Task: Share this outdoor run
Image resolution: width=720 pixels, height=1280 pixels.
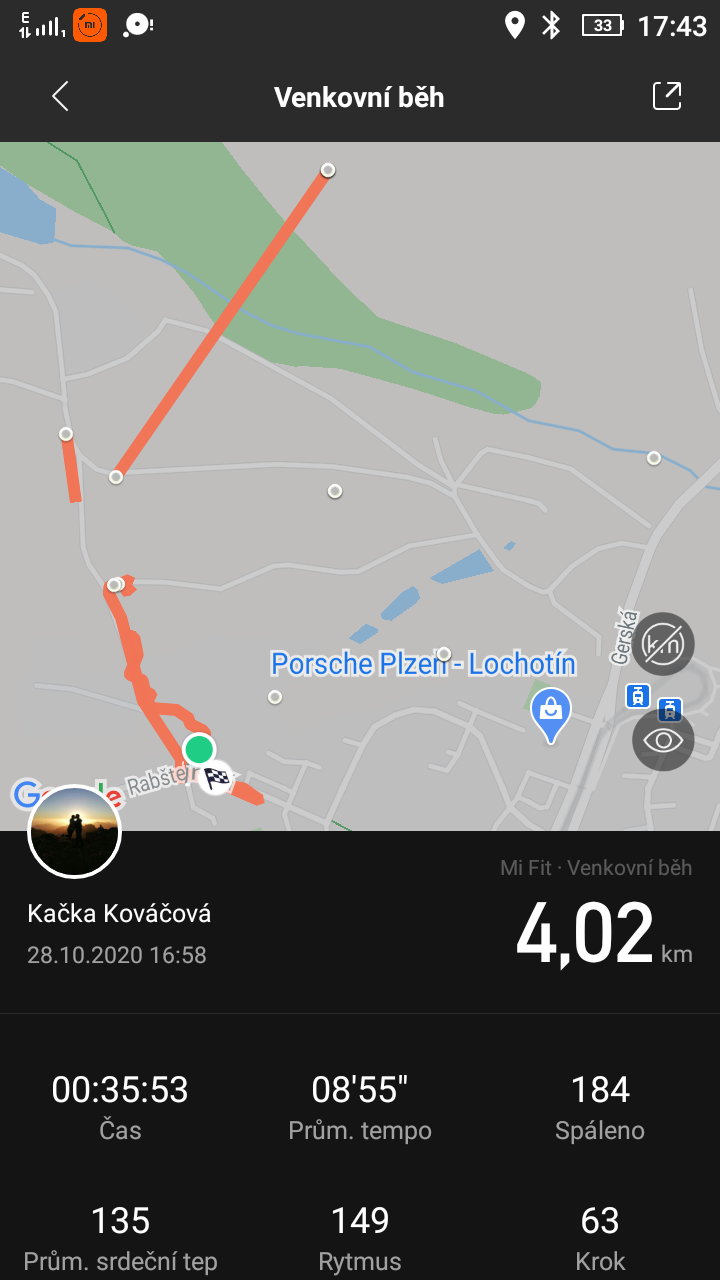Action: tap(667, 96)
